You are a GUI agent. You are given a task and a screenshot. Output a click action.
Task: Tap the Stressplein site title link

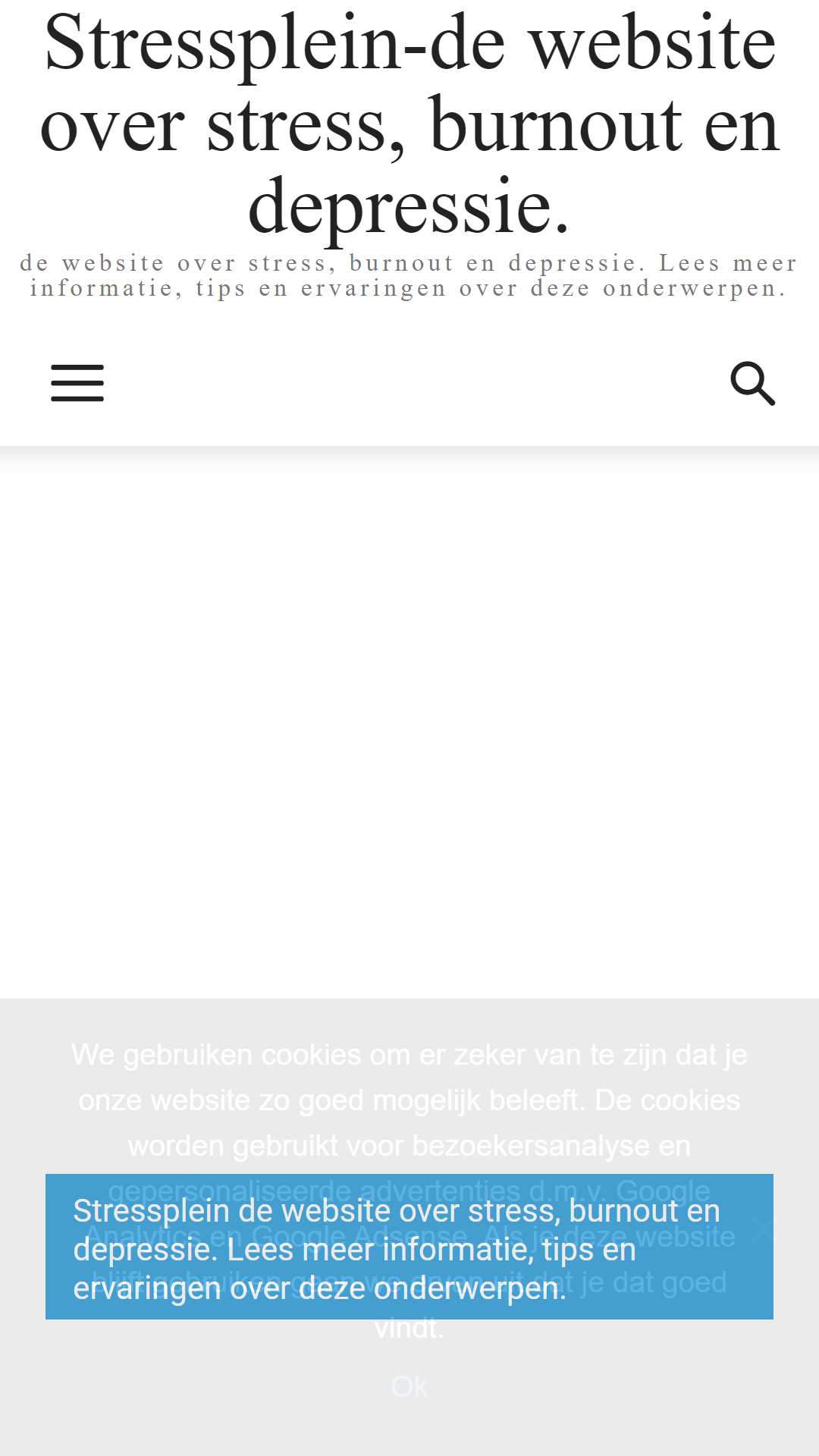pos(409,124)
